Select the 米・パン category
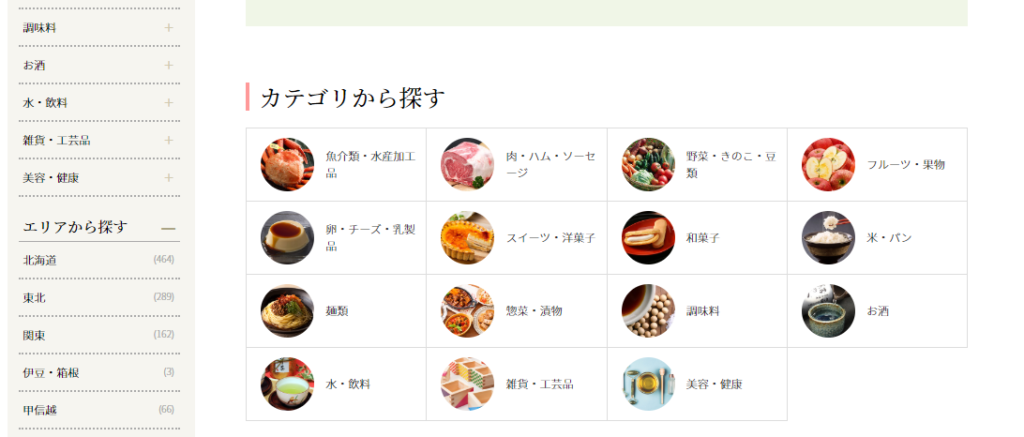 877,238
